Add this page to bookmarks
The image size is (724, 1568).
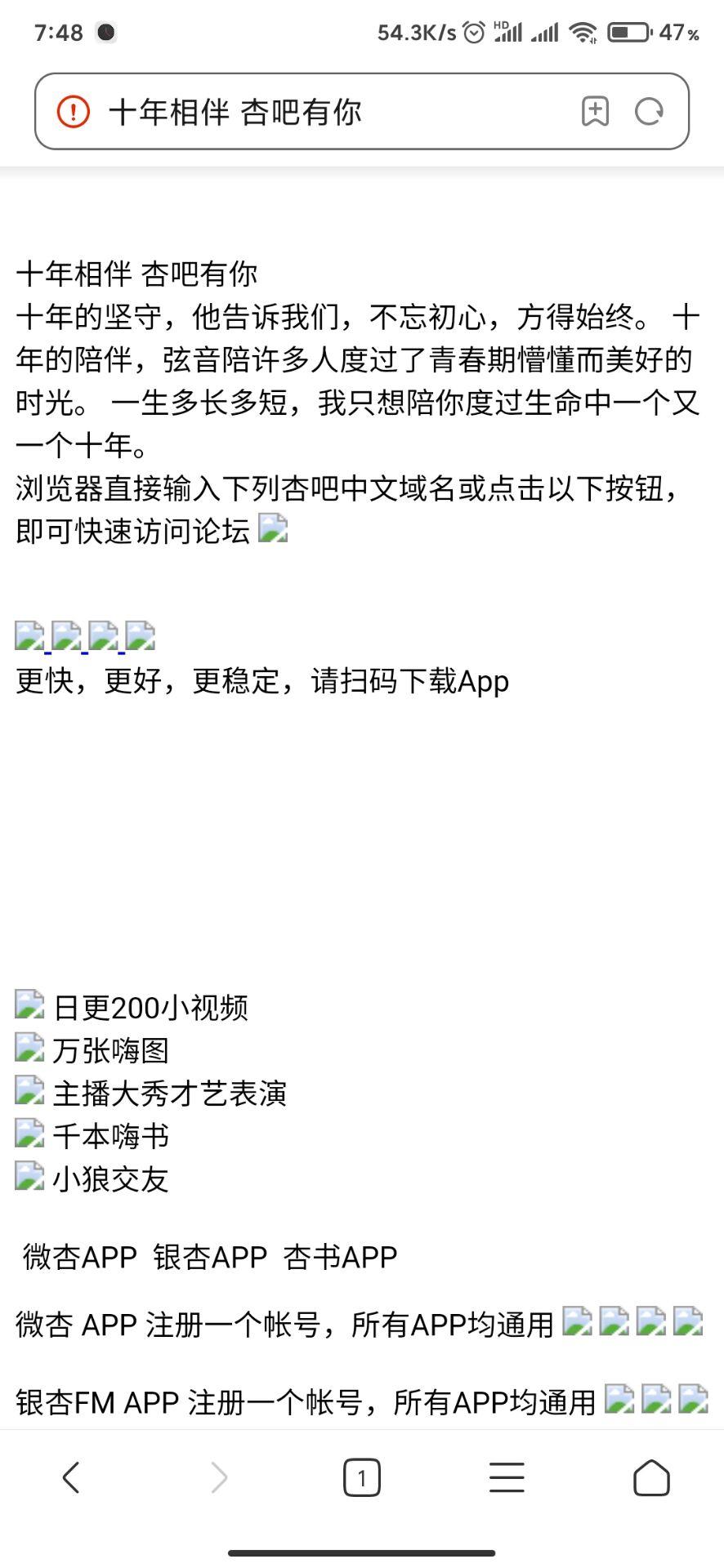point(595,112)
